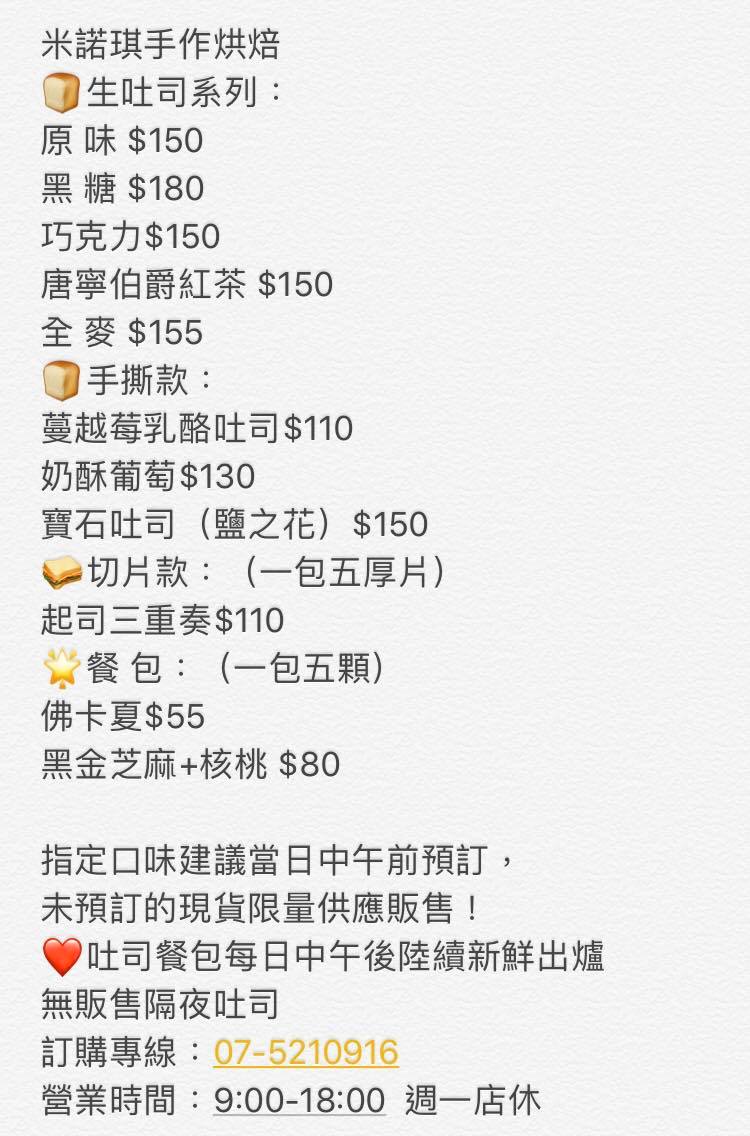Call the order hotline 07-5210916
This screenshot has height=1136, width=750.
(305, 1052)
